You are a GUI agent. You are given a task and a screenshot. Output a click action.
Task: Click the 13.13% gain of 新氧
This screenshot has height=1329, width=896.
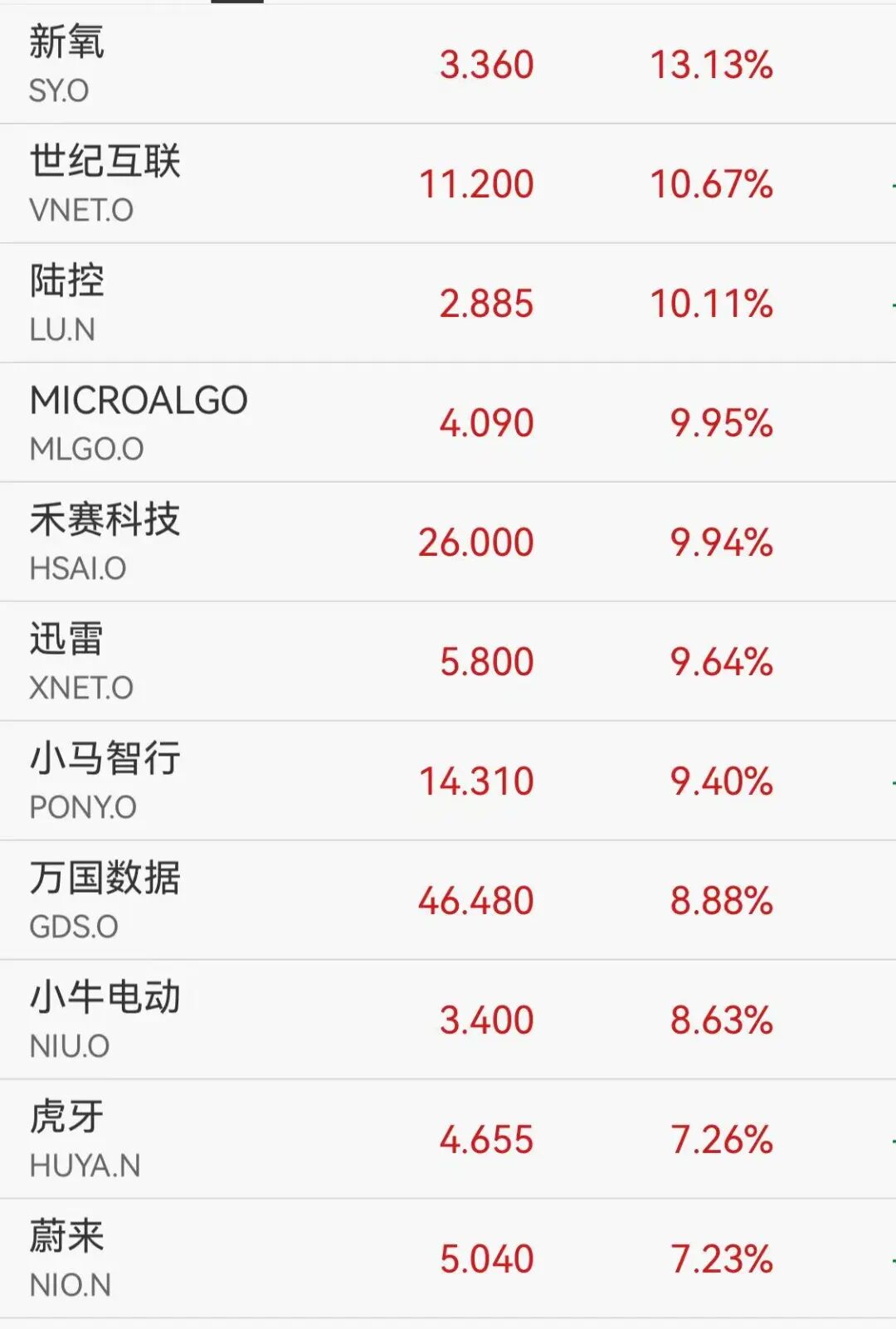(x=712, y=66)
